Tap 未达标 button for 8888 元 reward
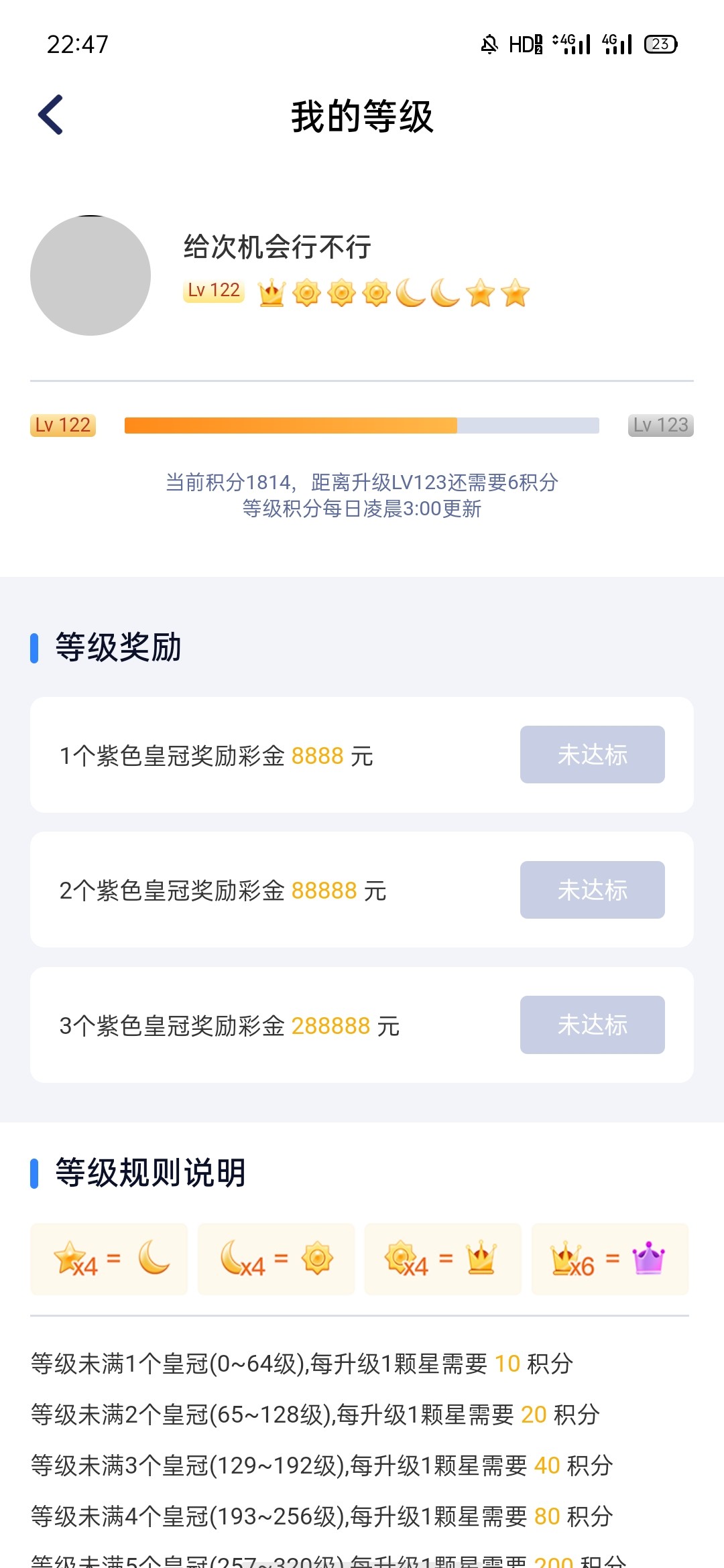 [x=592, y=755]
